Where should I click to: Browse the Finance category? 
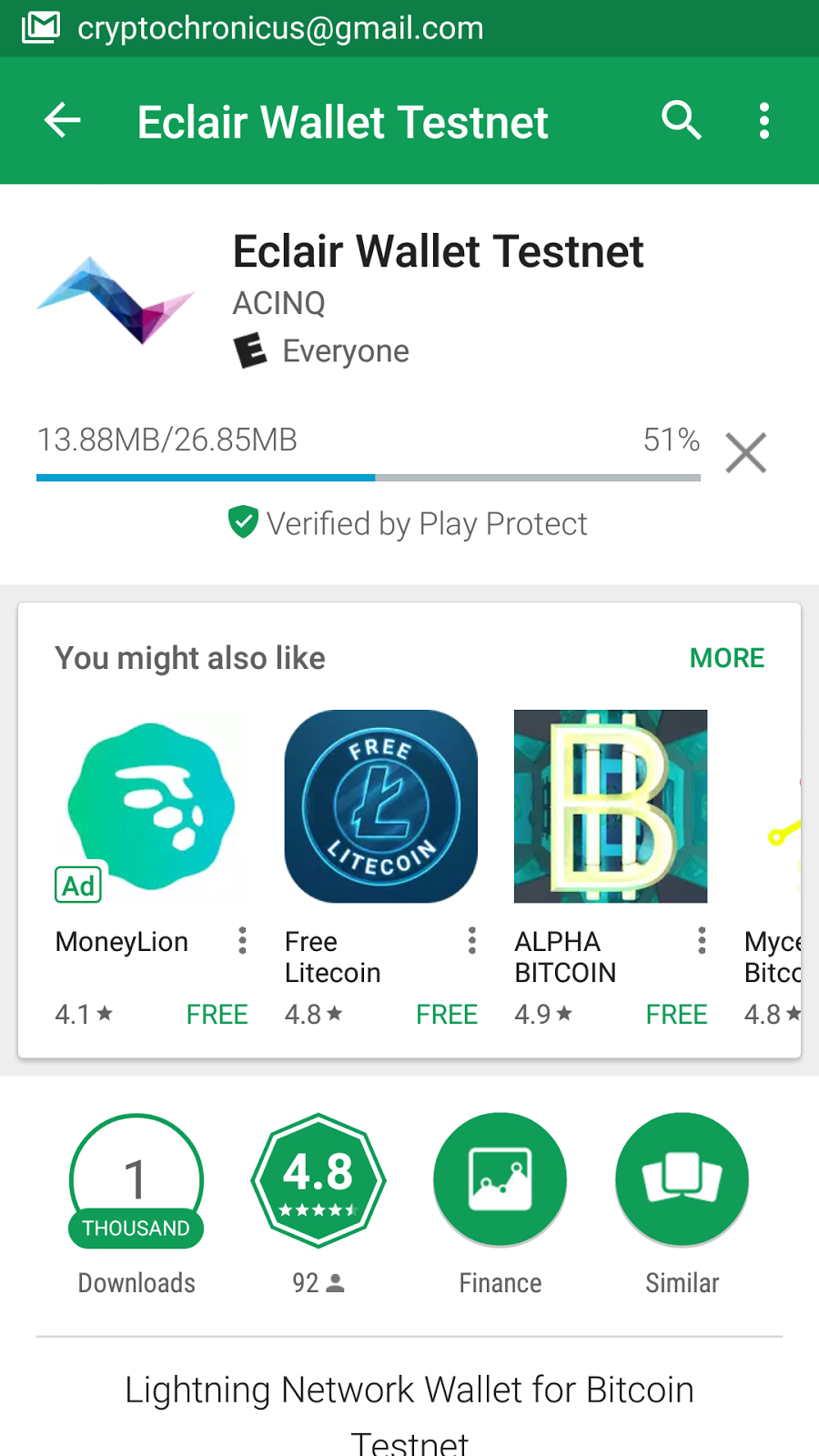(x=500, y=1203)
